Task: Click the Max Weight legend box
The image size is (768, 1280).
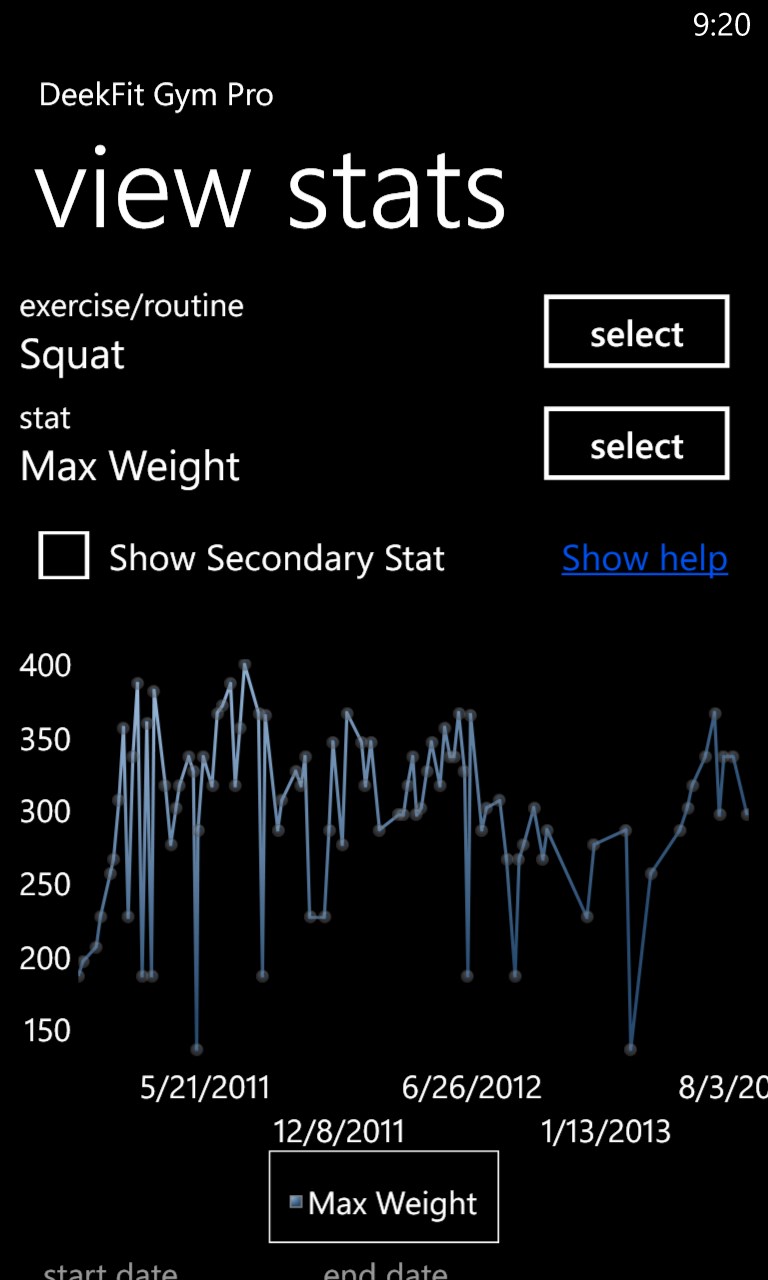Action: coord(384,1198)
